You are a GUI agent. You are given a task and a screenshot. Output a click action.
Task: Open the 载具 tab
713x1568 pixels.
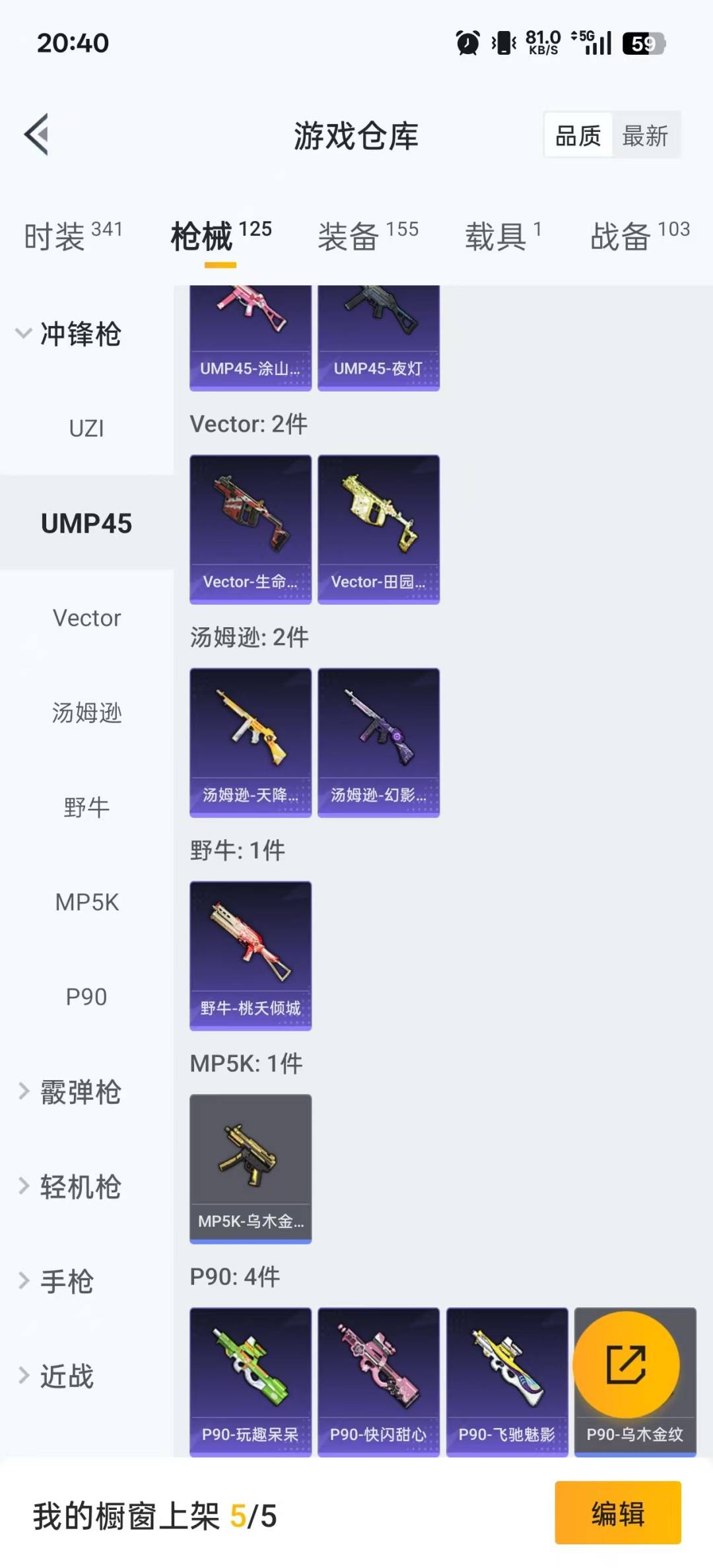503,236
